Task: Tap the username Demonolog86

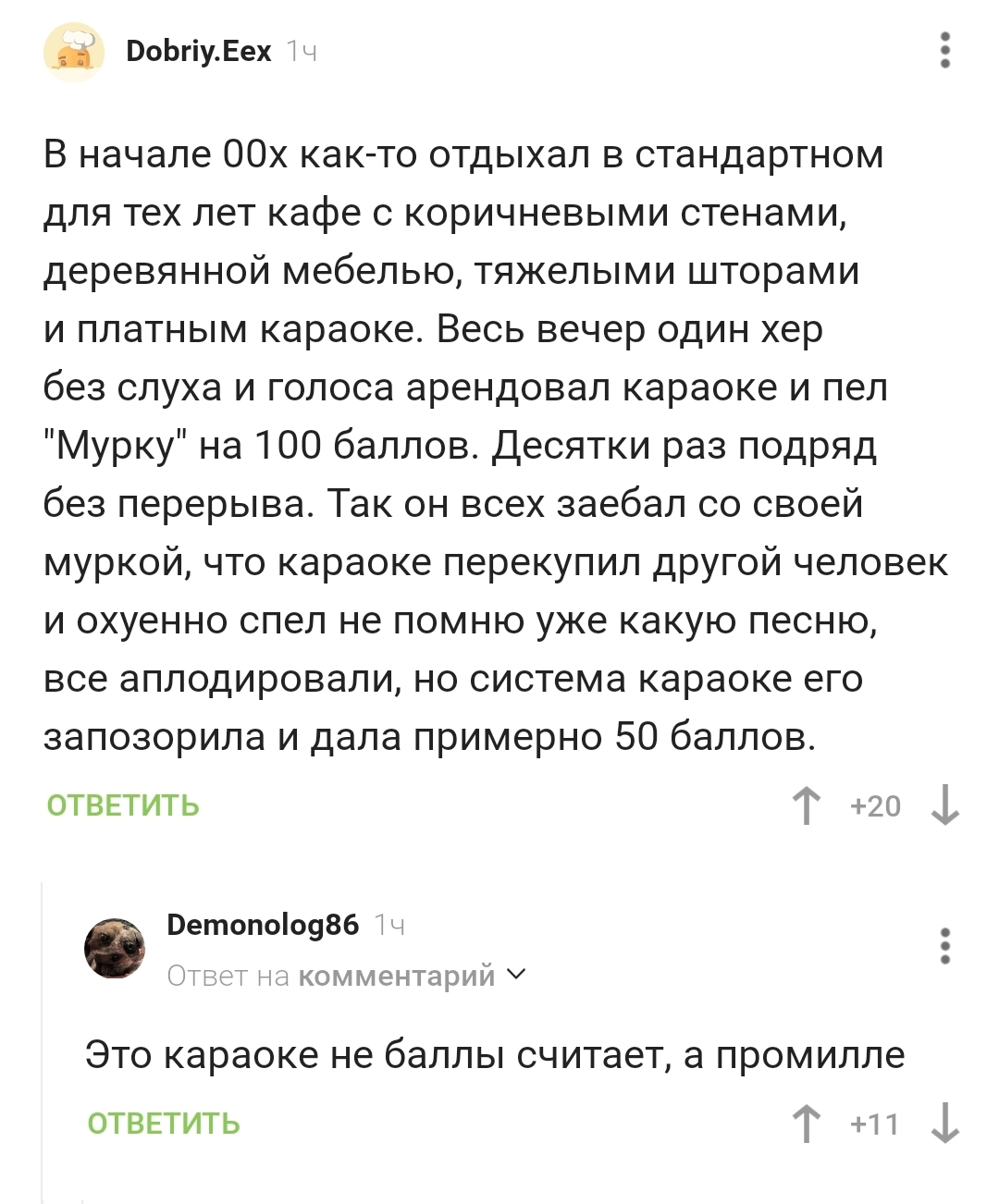Action: 262,924
